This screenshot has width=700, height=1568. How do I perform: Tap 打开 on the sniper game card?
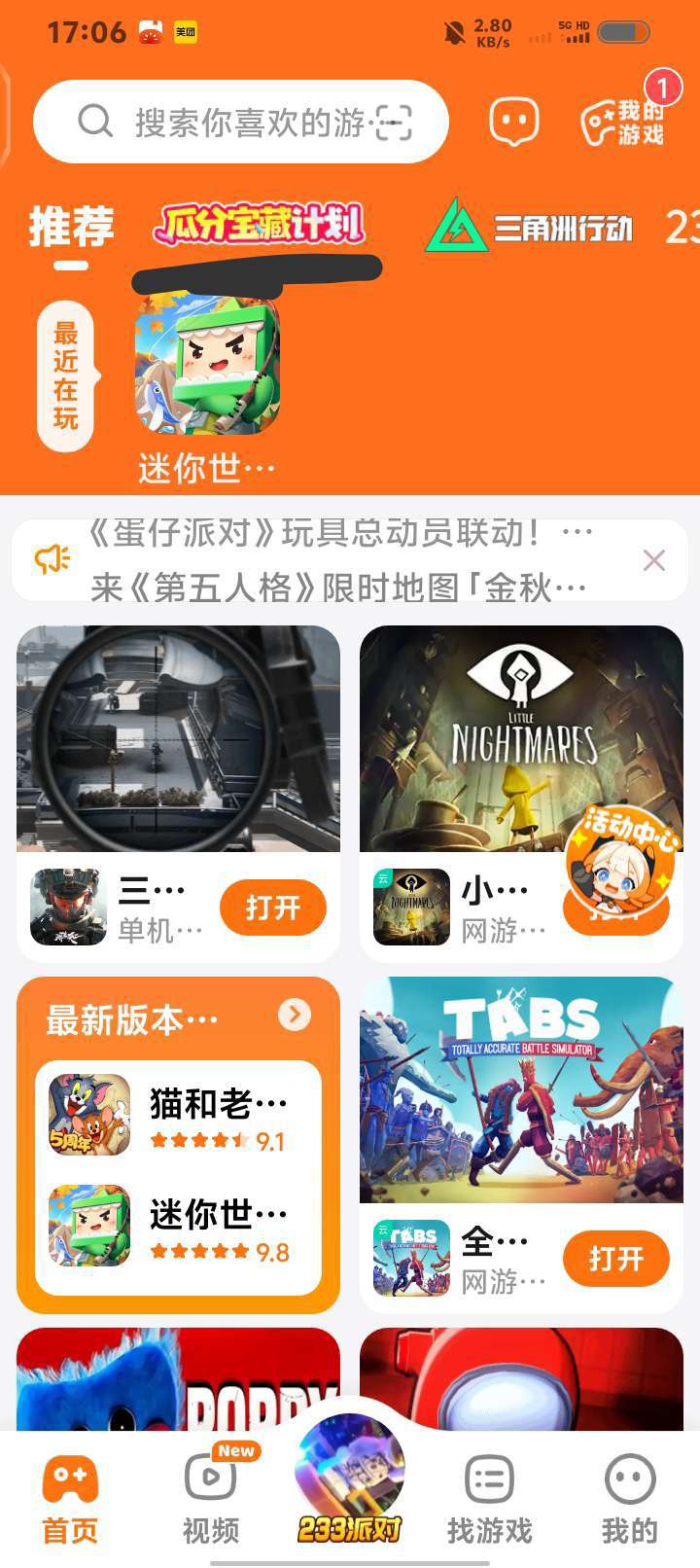(272, 908)
